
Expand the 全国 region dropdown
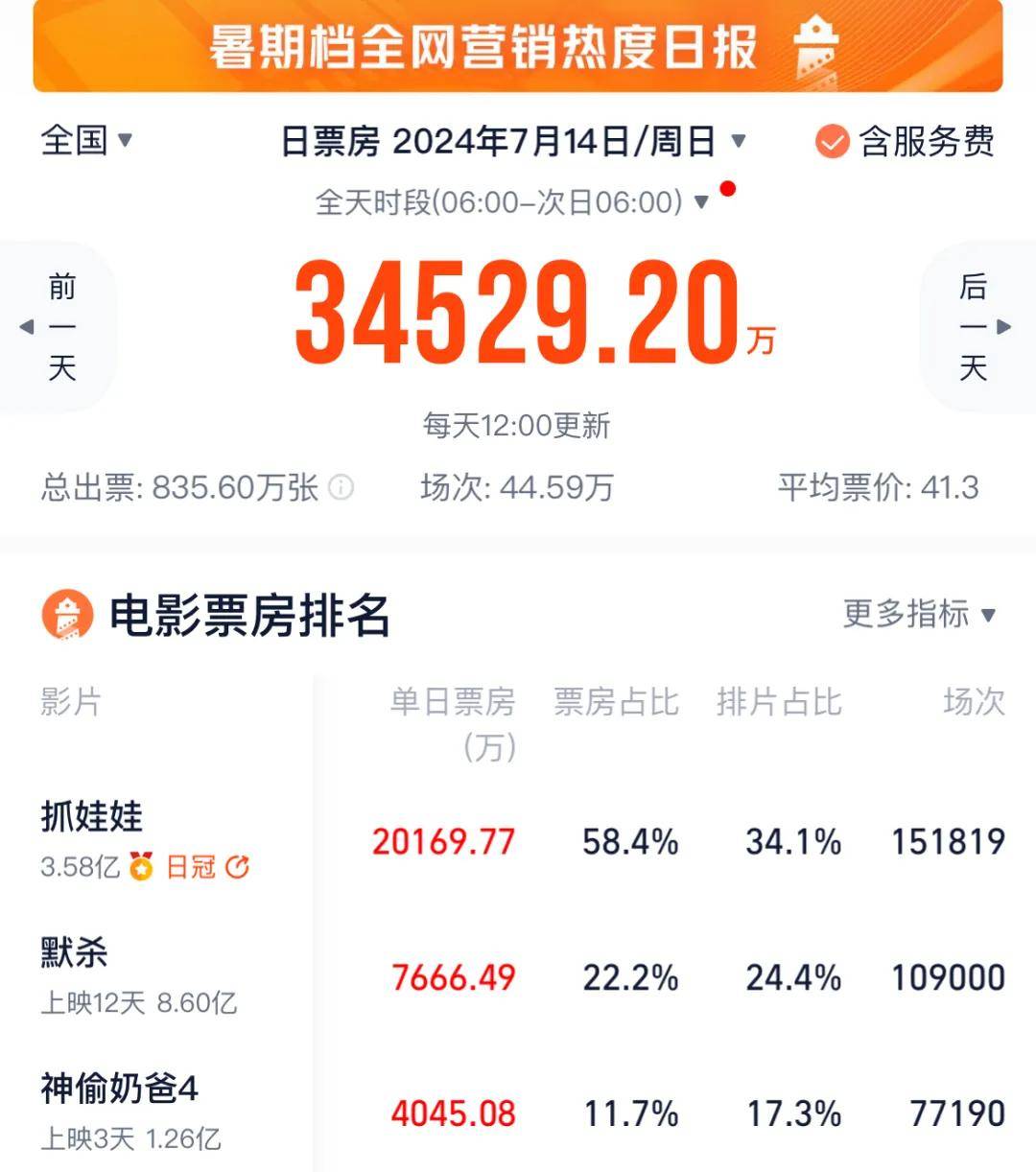[x=86, y=142]
